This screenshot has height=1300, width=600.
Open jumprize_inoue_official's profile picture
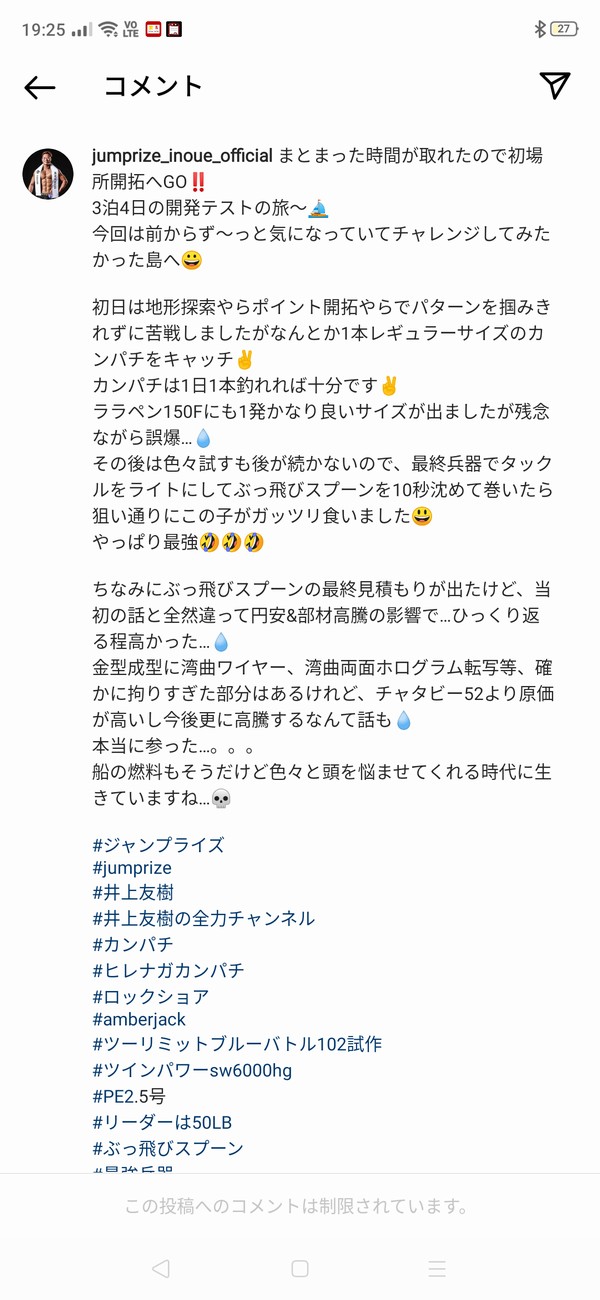pyautogui.click(x=48, y=174)
